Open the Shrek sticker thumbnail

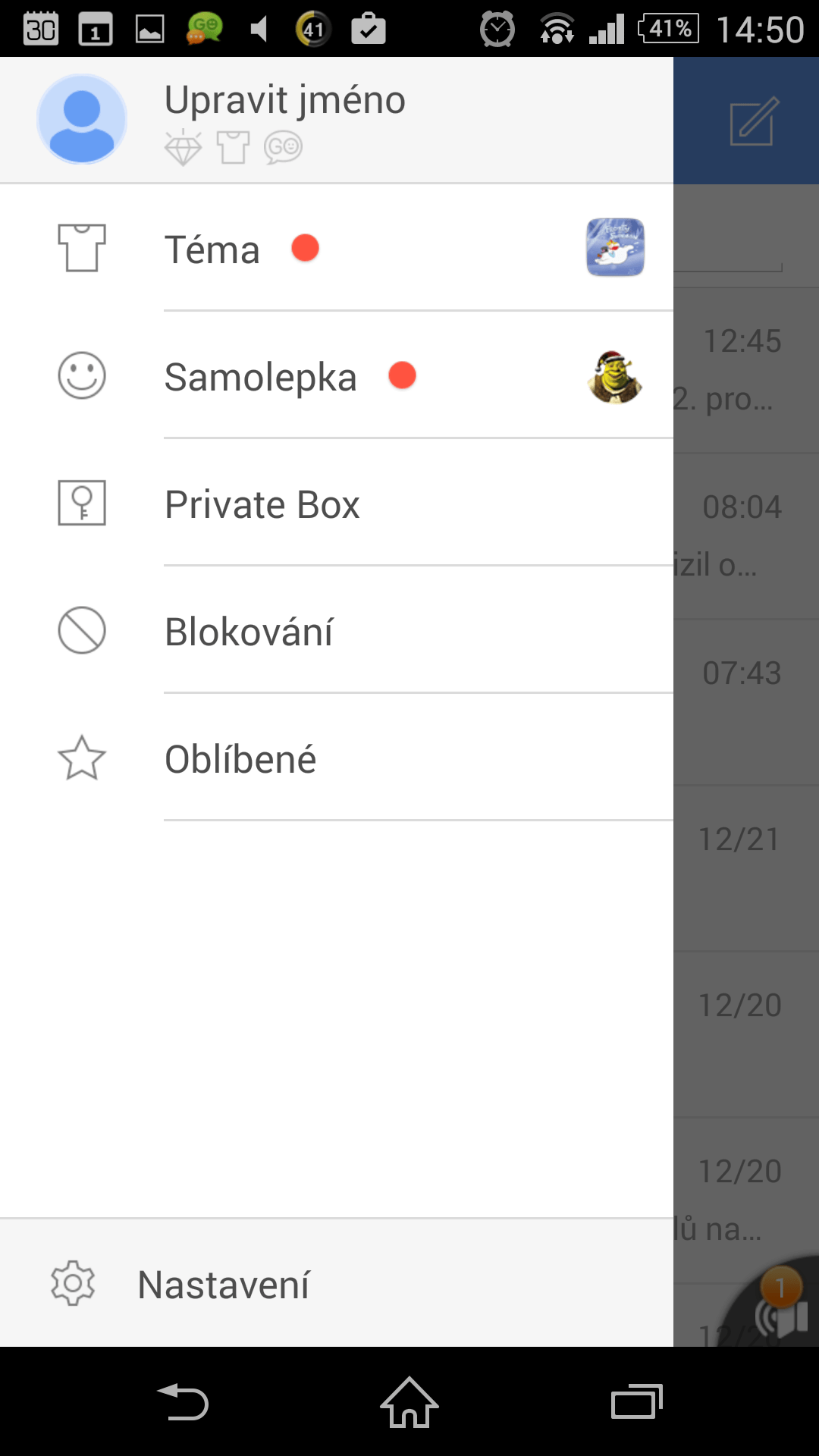click(614, 376)
